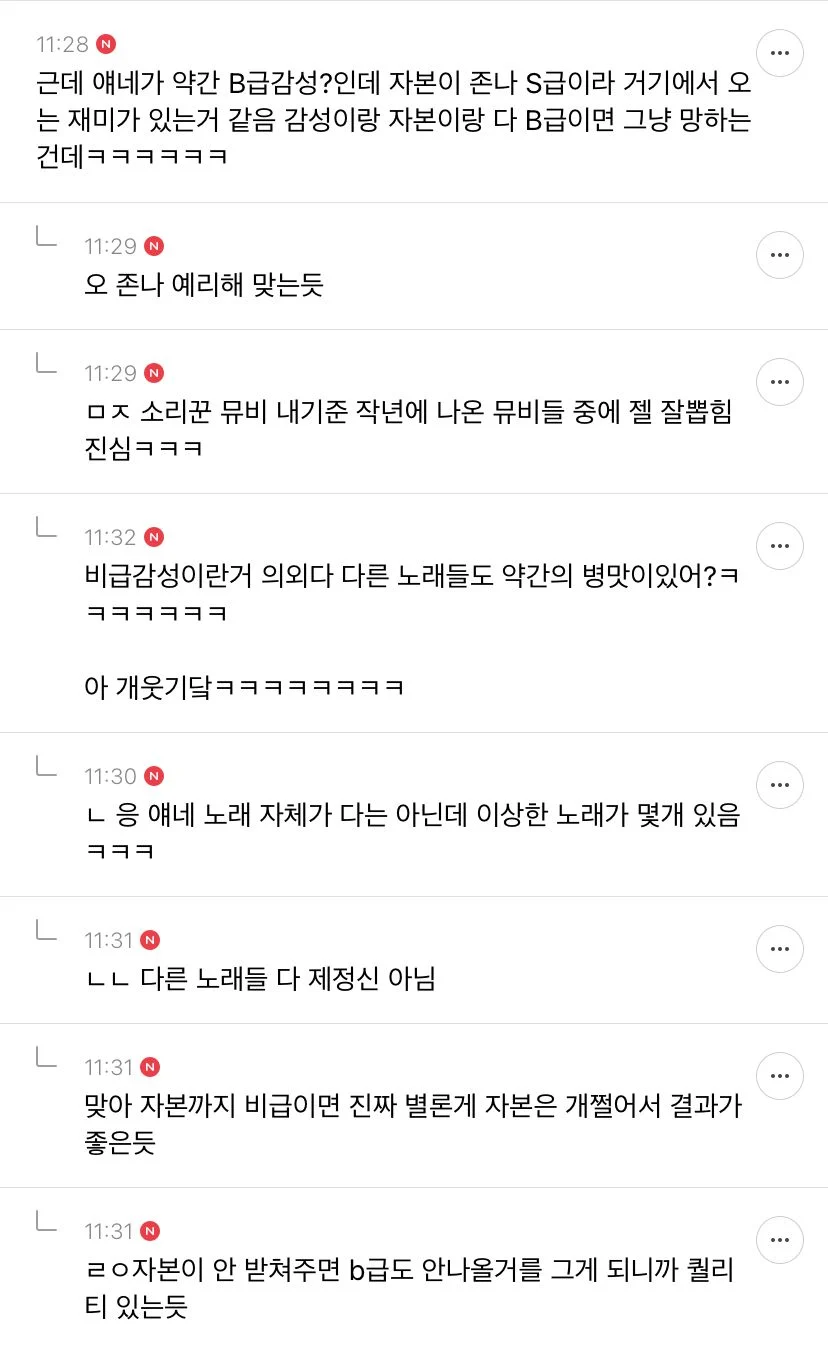Open more options on the 11:30 reply

(780, 786)
